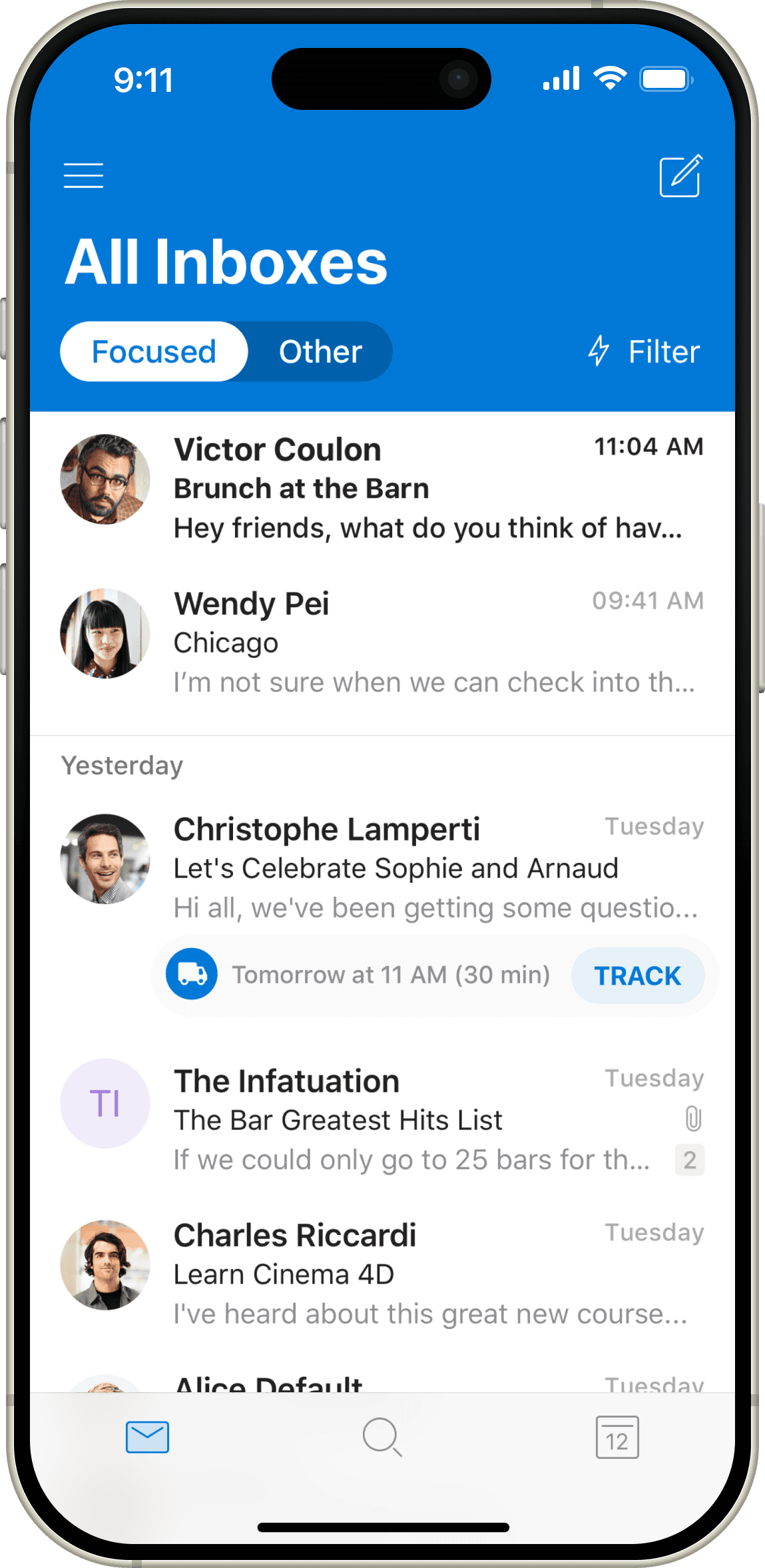Select the Focused inbox tab
Image resolution: width=765 pixels, height=1568 pixels.
(x=154, y=352)
